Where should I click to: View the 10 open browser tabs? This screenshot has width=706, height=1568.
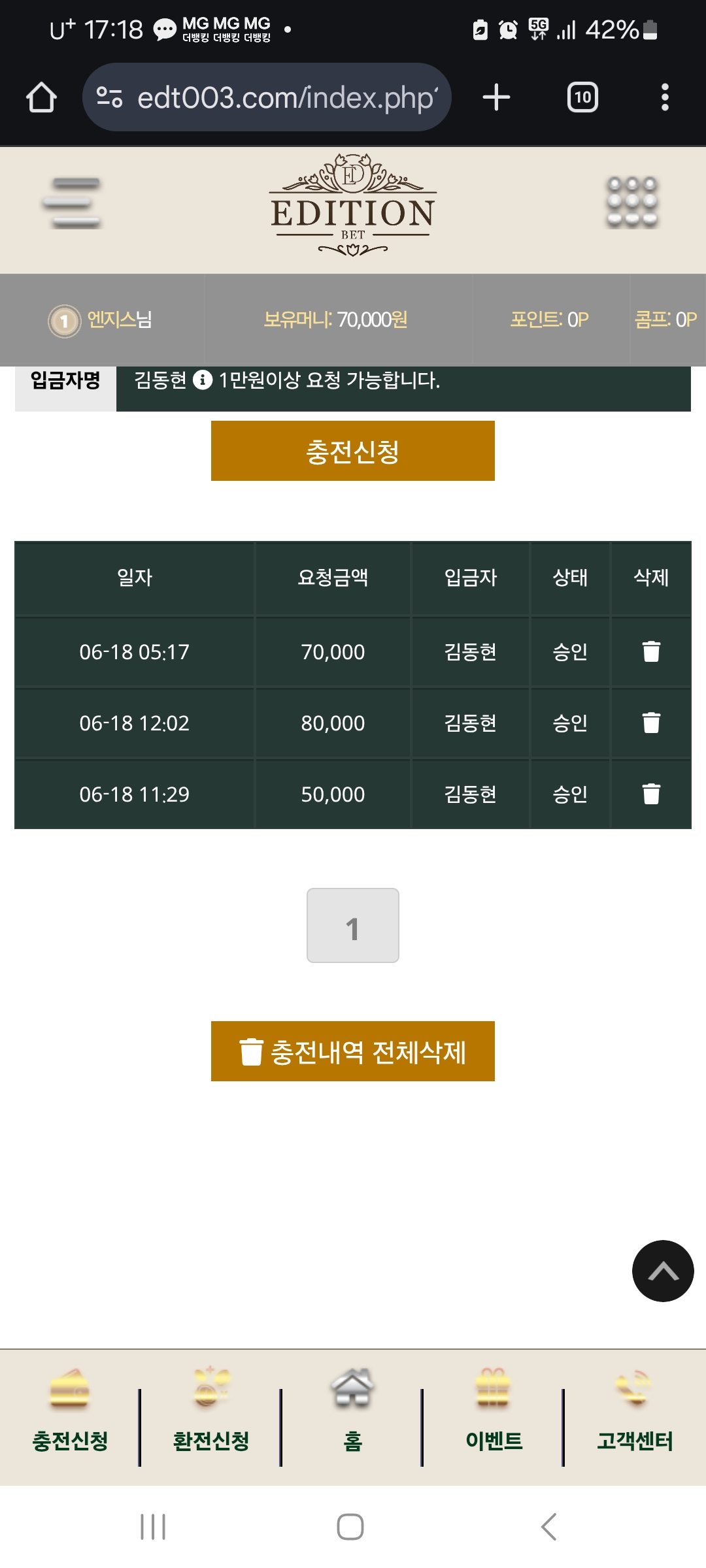(x=582, y=97)
